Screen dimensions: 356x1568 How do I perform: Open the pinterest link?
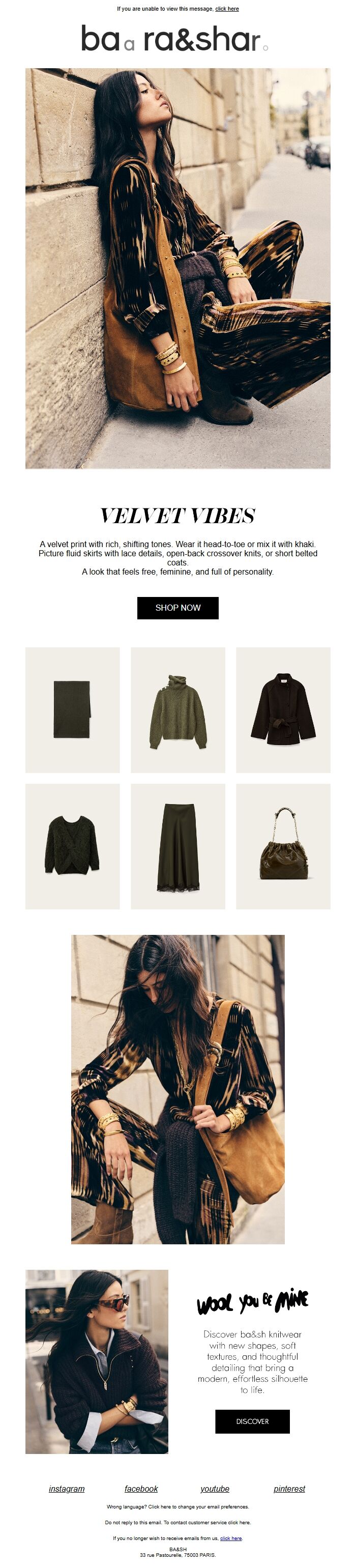(x=289, y=1488)
